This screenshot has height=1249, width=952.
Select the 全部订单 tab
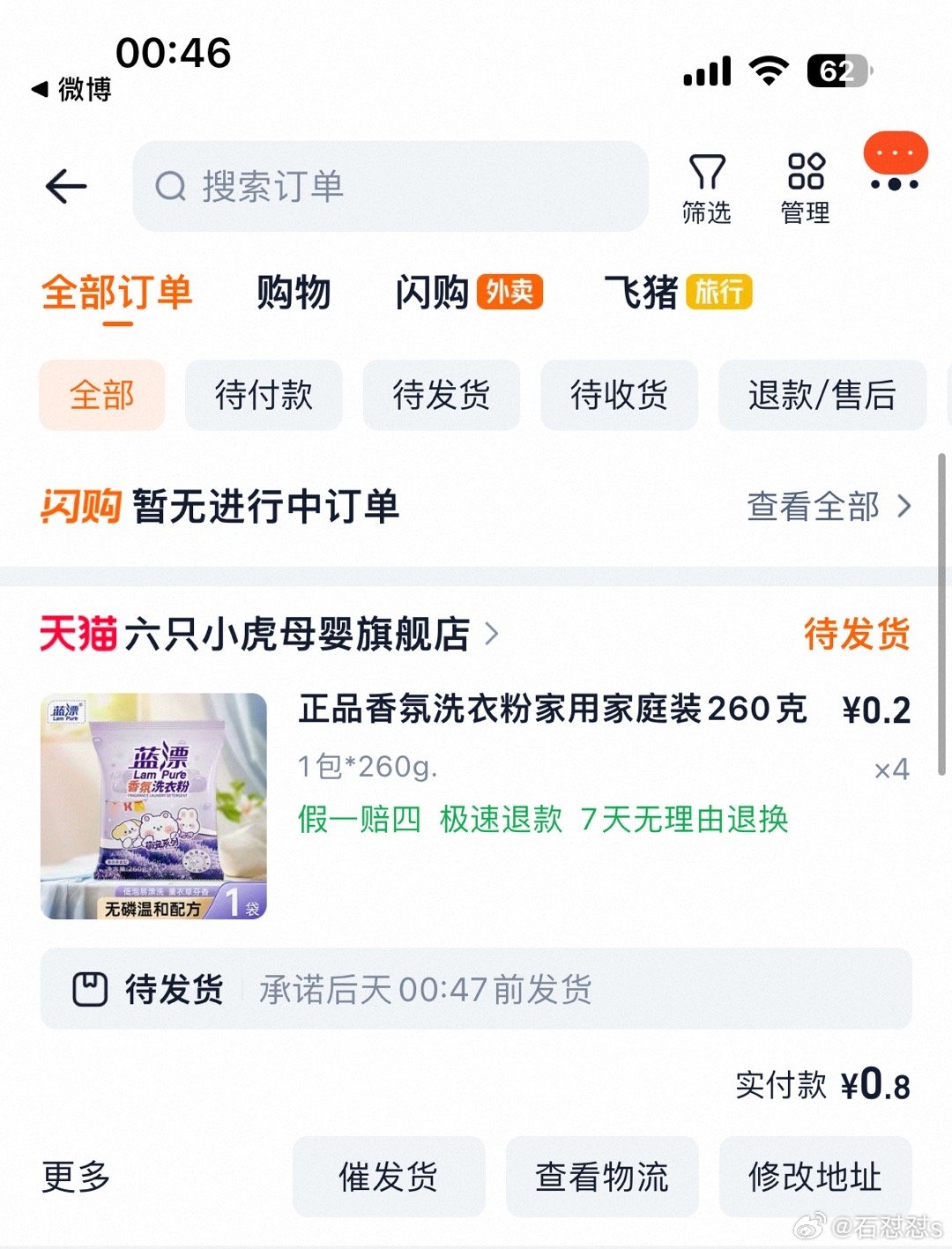click(x=116, y=292)
